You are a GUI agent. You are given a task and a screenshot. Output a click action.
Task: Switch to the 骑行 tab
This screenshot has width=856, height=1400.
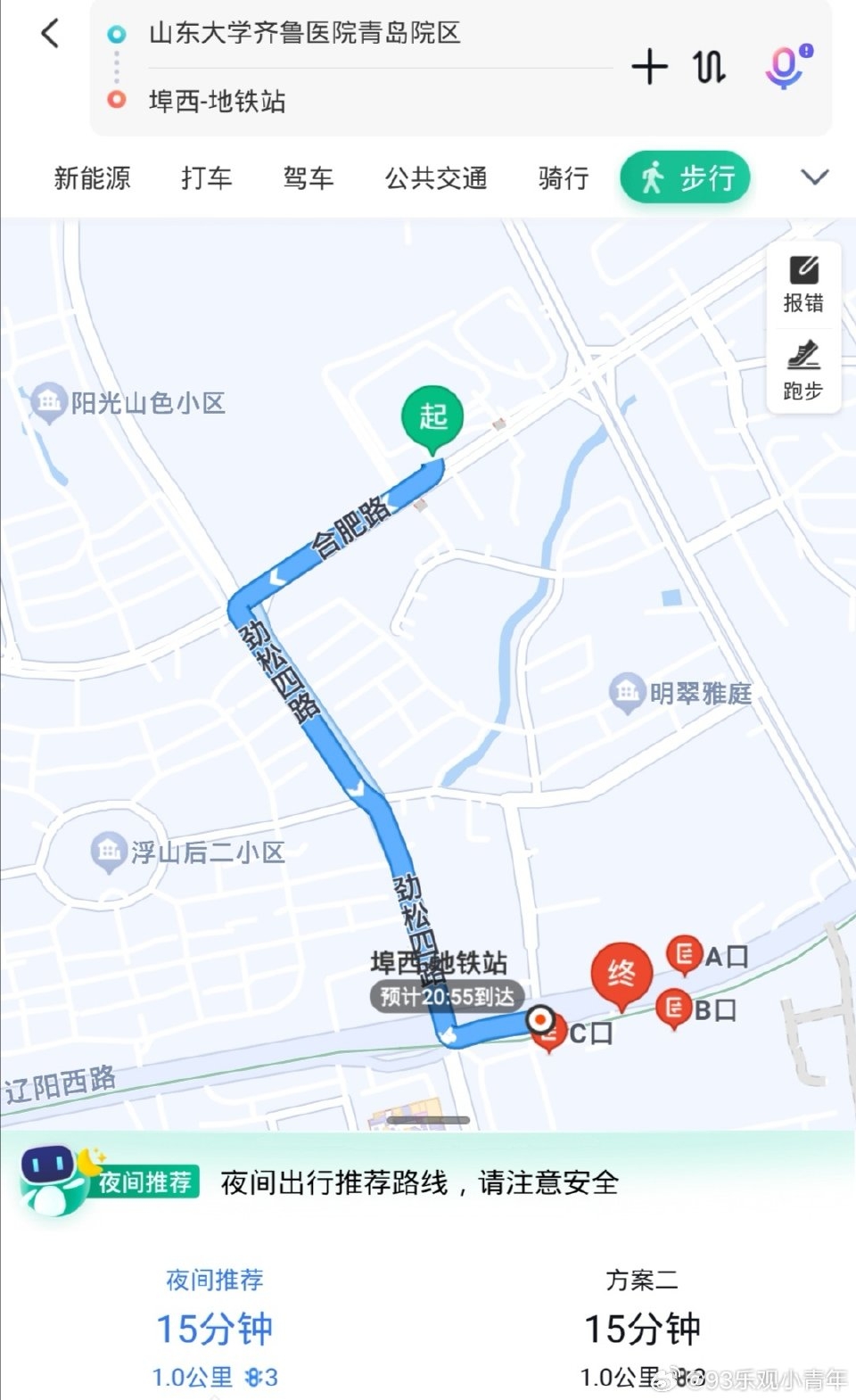pyautogui.click(x=564, y=178)
